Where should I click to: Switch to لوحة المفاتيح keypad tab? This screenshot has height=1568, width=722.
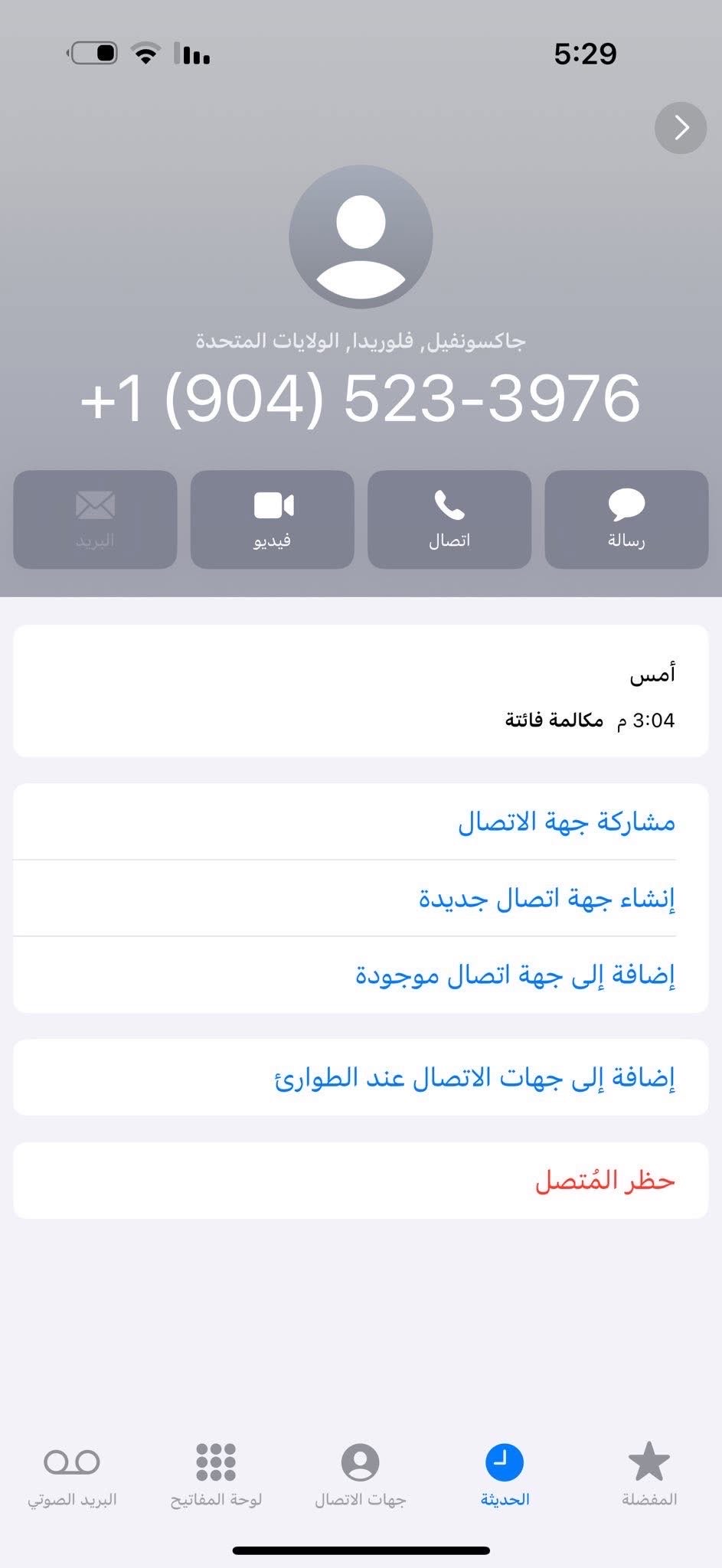tap(216, 1475)
